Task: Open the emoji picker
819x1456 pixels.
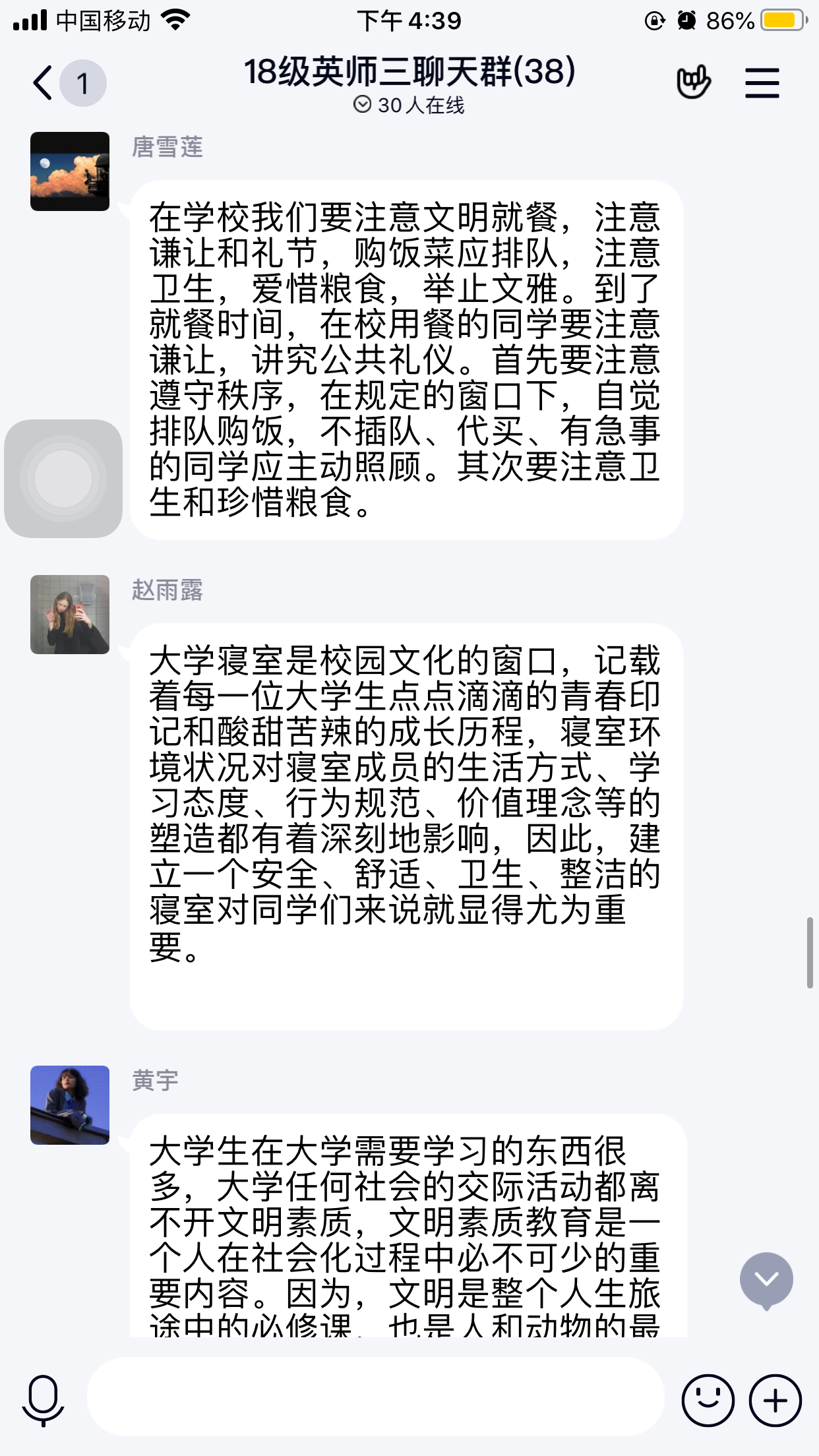Action: tap(708, 1399)
